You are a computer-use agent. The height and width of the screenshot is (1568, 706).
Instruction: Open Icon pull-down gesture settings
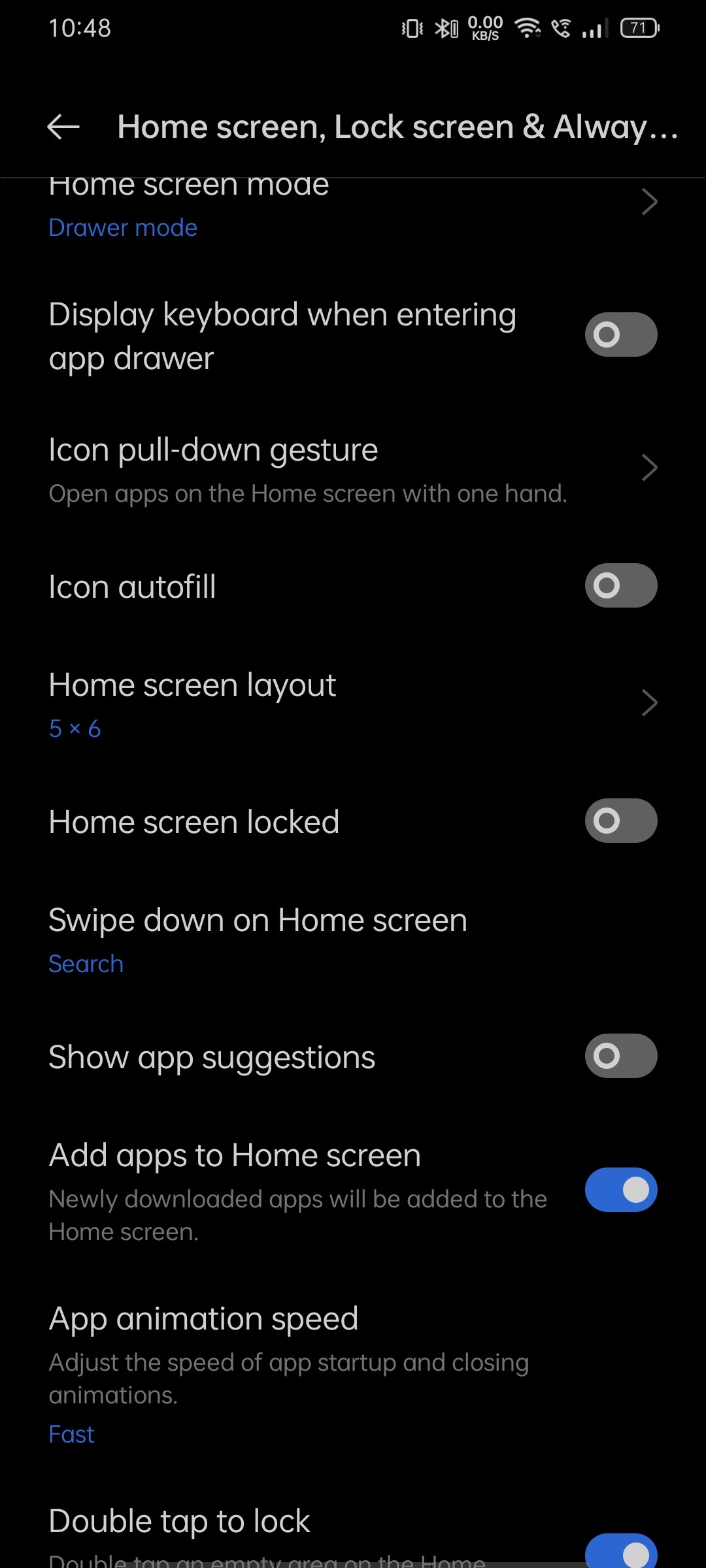click(x=353, y=468)
